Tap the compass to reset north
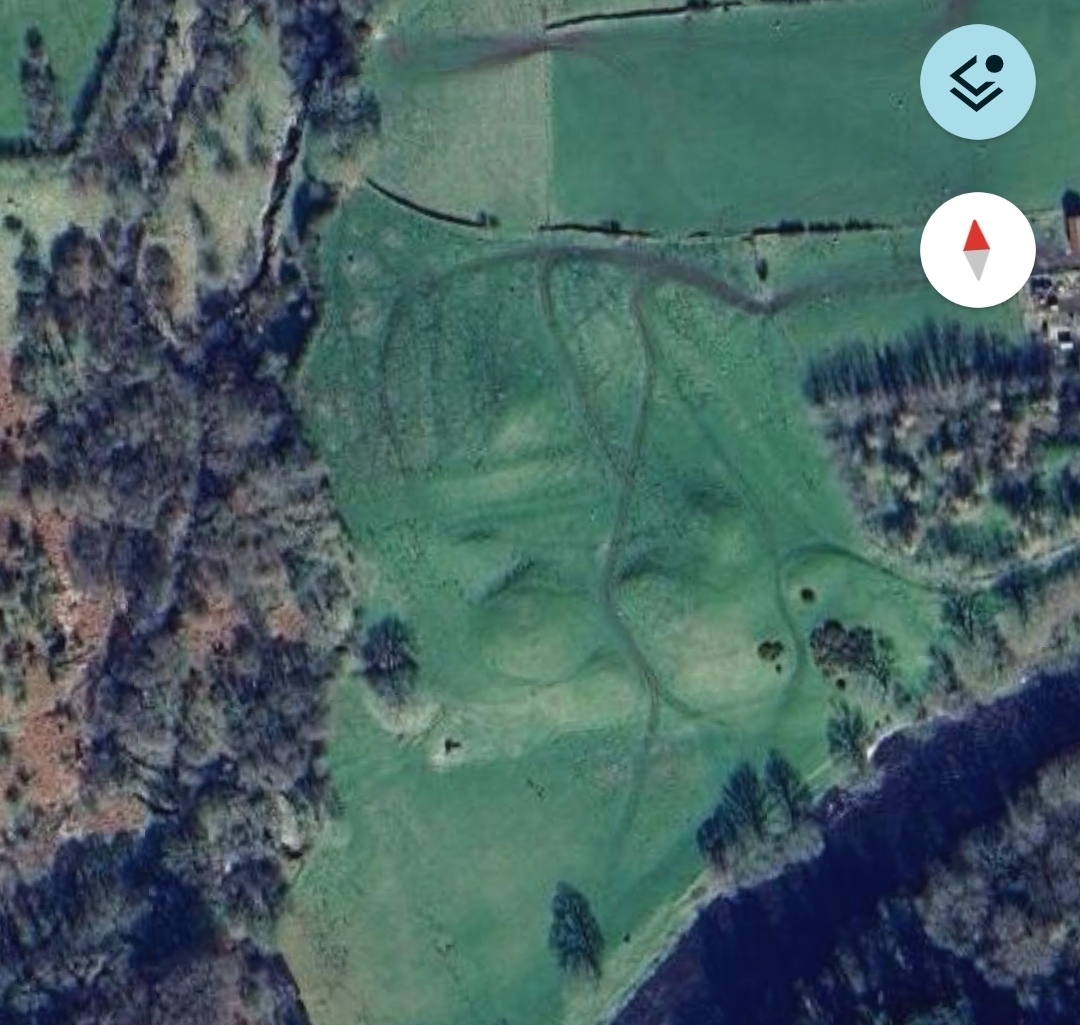Screen dimensions: 1080x1025 (977, 250)
